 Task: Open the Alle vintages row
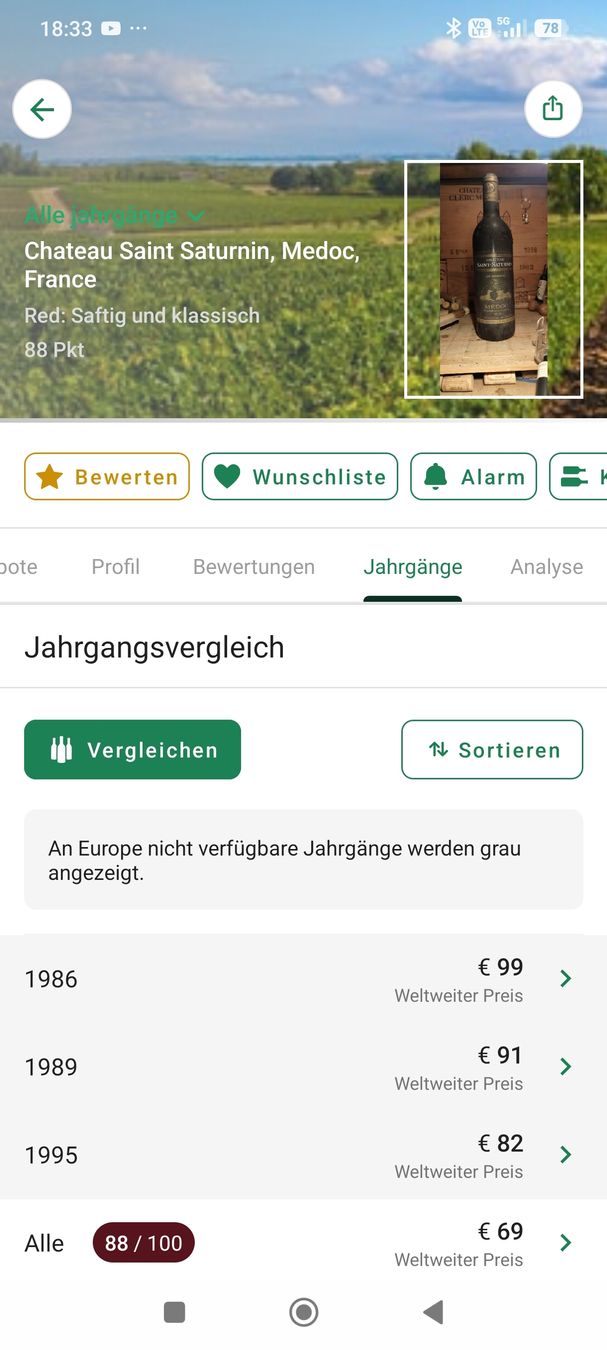pos(303,1243)
